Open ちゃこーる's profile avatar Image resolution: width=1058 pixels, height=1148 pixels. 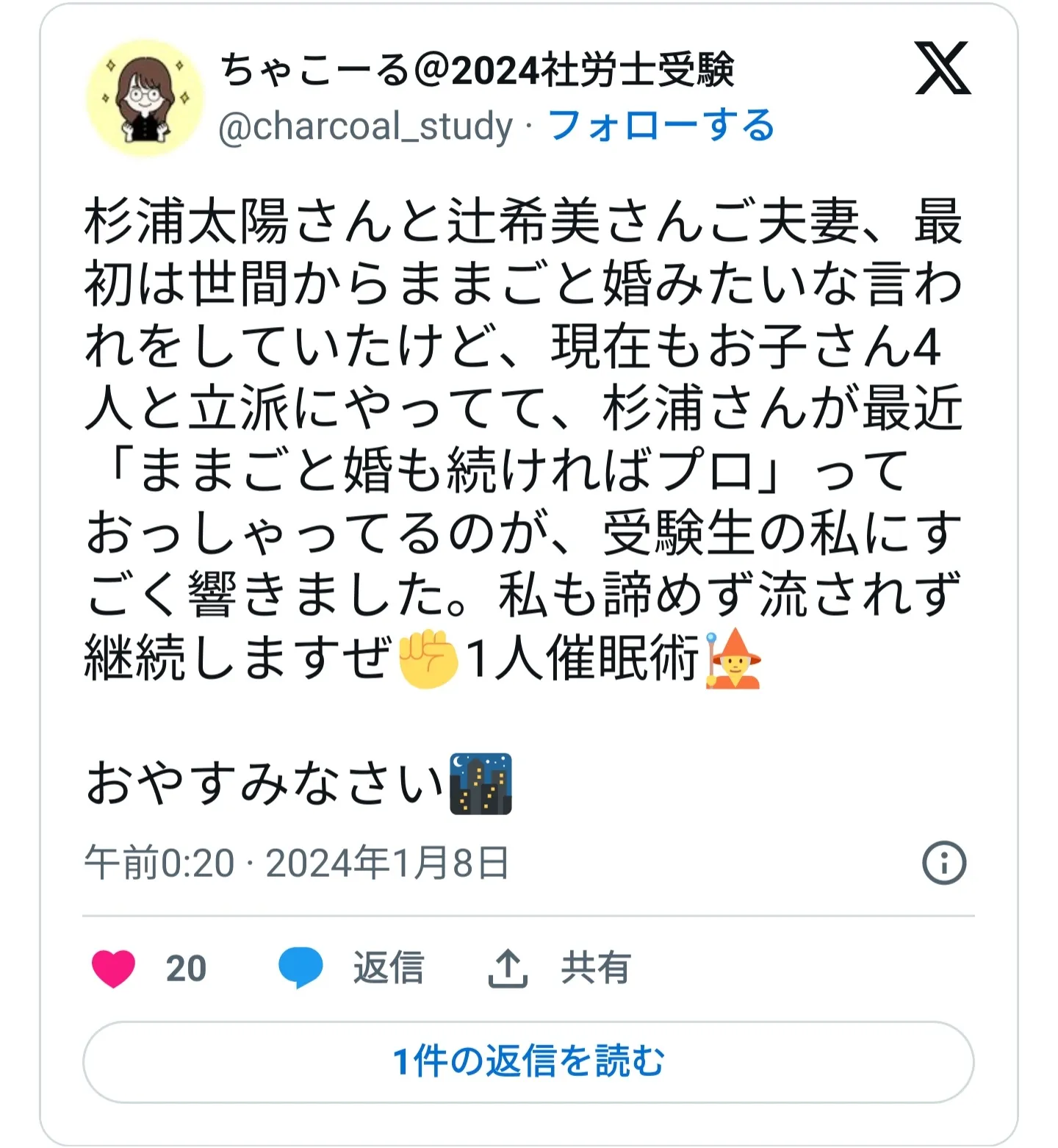145,98
